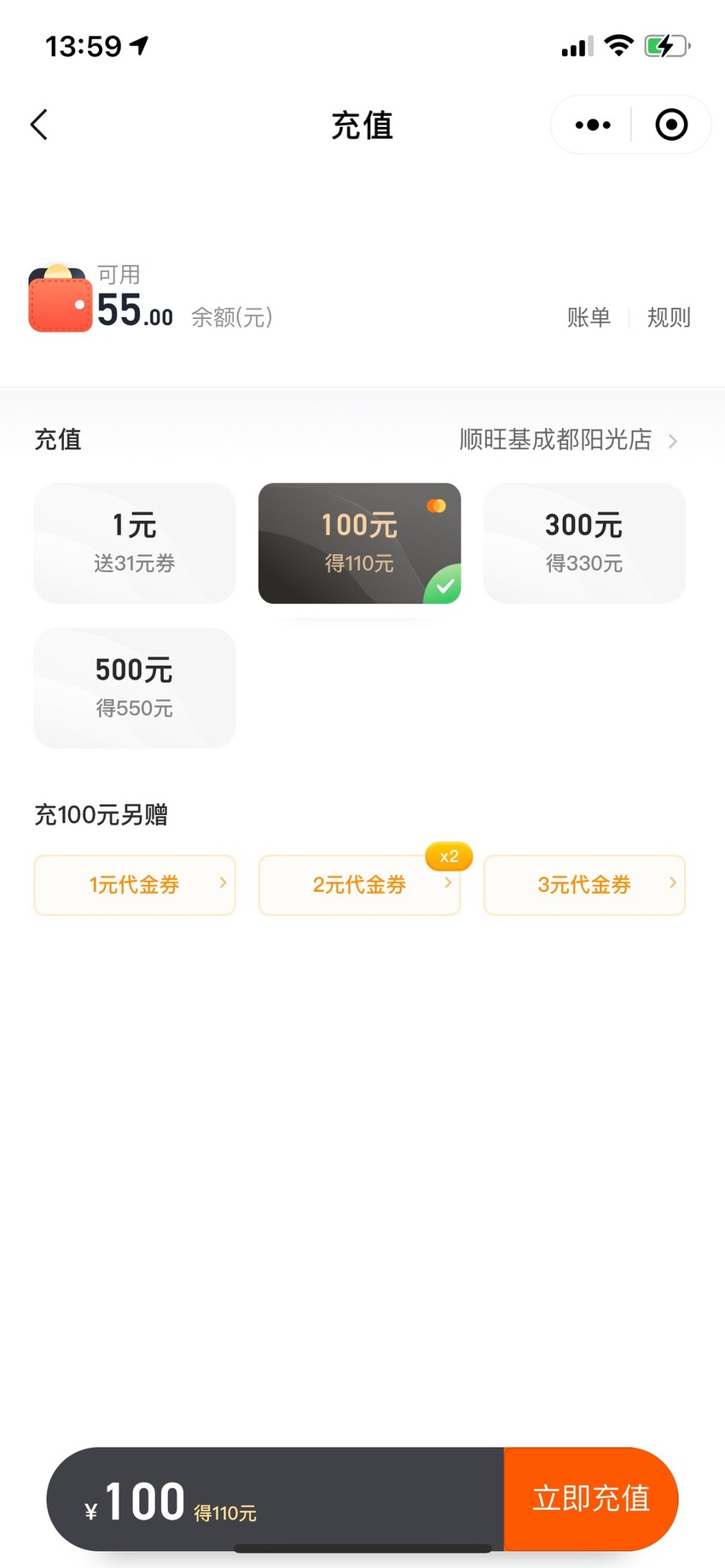
Task: Change the store 顺旺基成都阳光店
Action: (568, 440)
